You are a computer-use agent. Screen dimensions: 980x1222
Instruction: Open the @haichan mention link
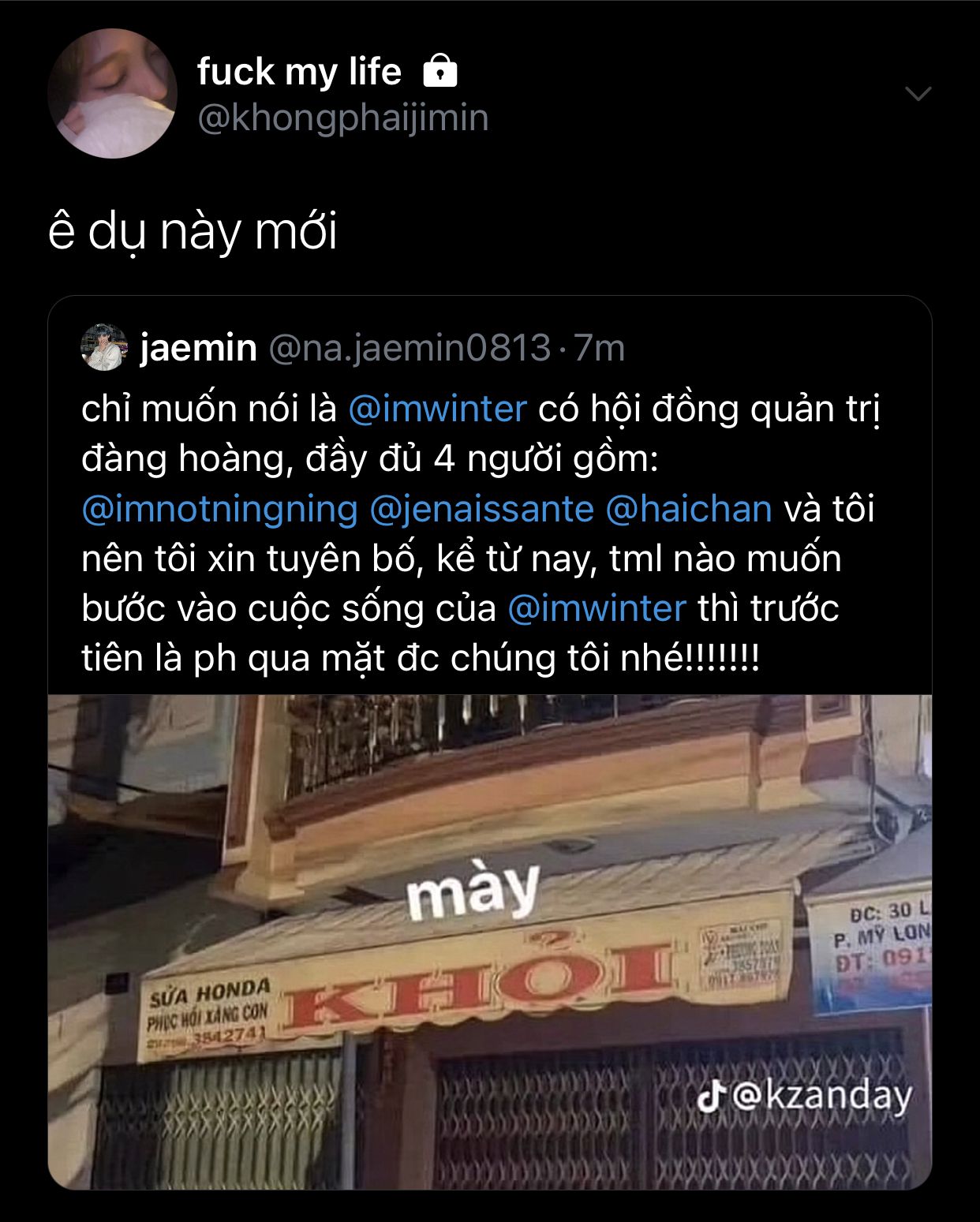point(688,509)
